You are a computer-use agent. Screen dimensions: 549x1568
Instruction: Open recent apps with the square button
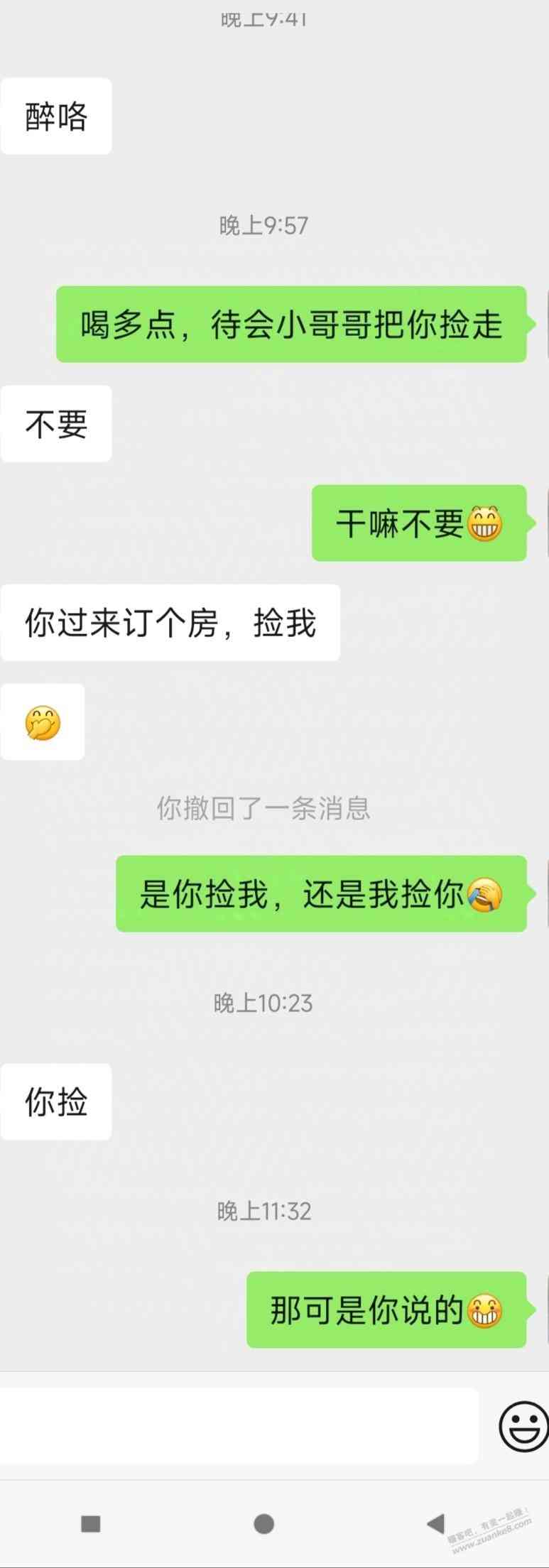(91, 1524)
